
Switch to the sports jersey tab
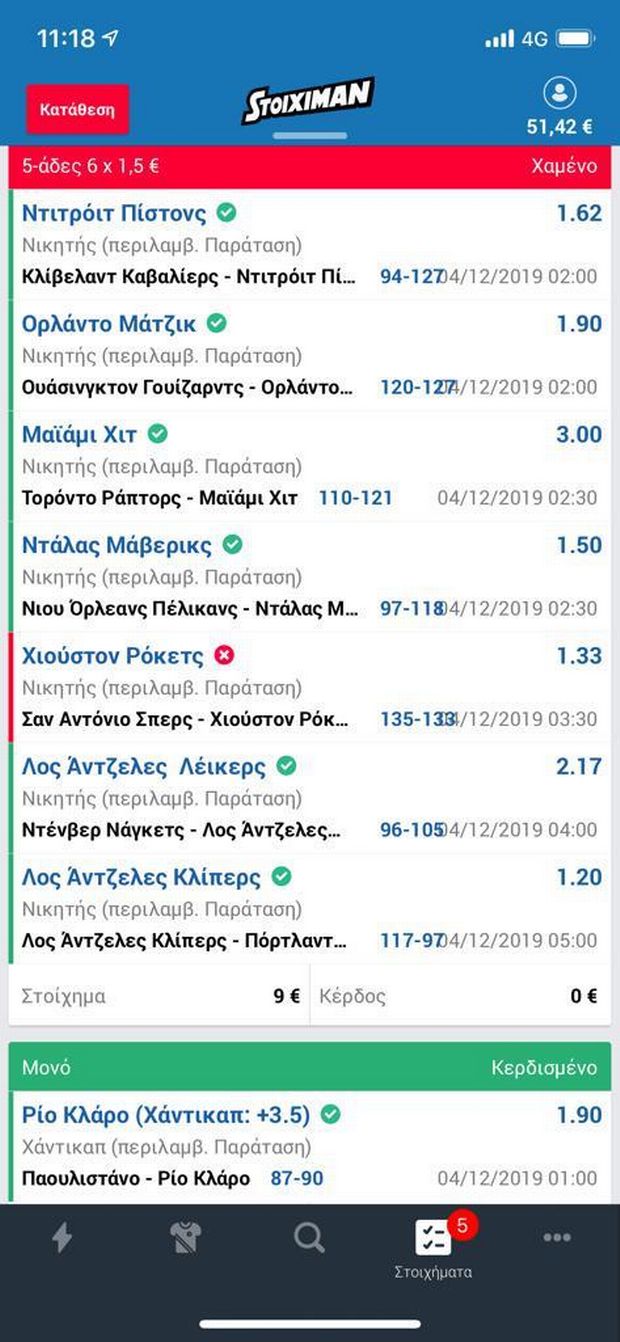pos(186,1238)
